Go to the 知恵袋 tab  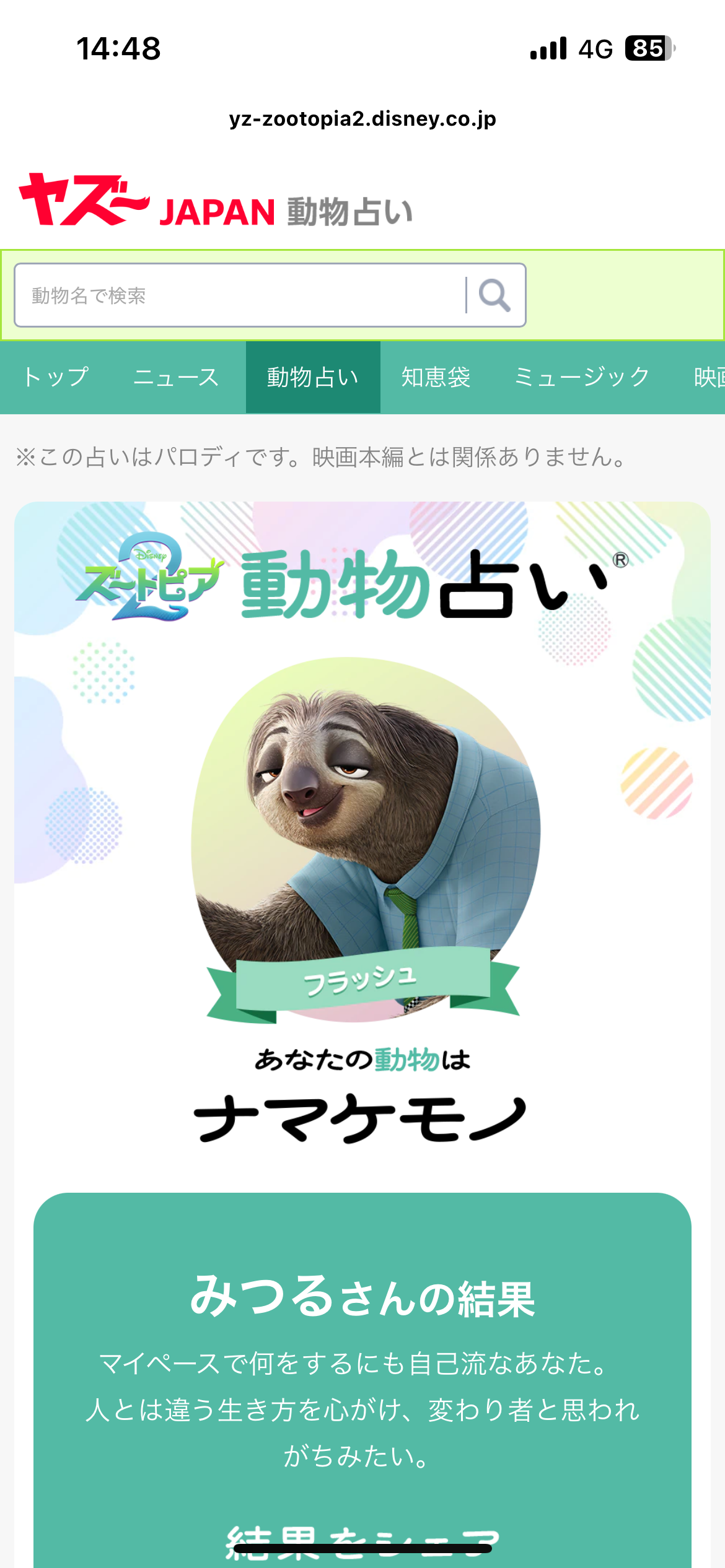[436, 377]
